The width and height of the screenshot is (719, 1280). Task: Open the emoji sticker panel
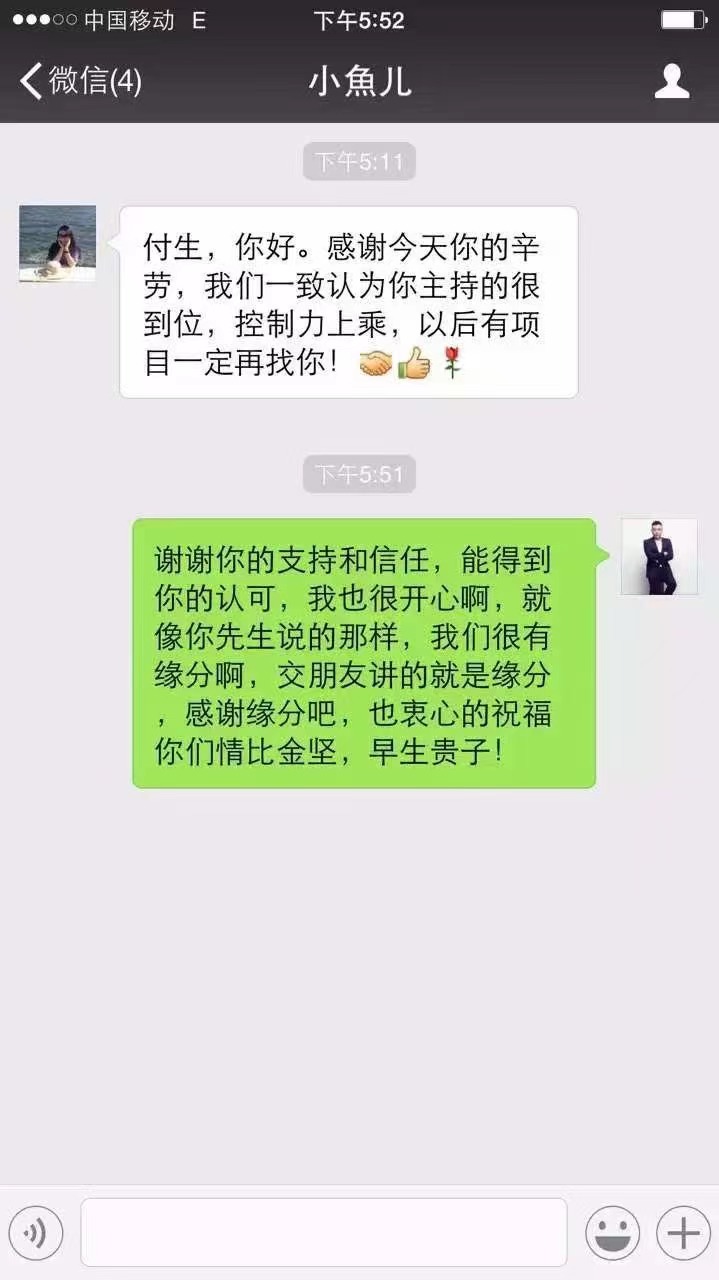click(613, 1233)
